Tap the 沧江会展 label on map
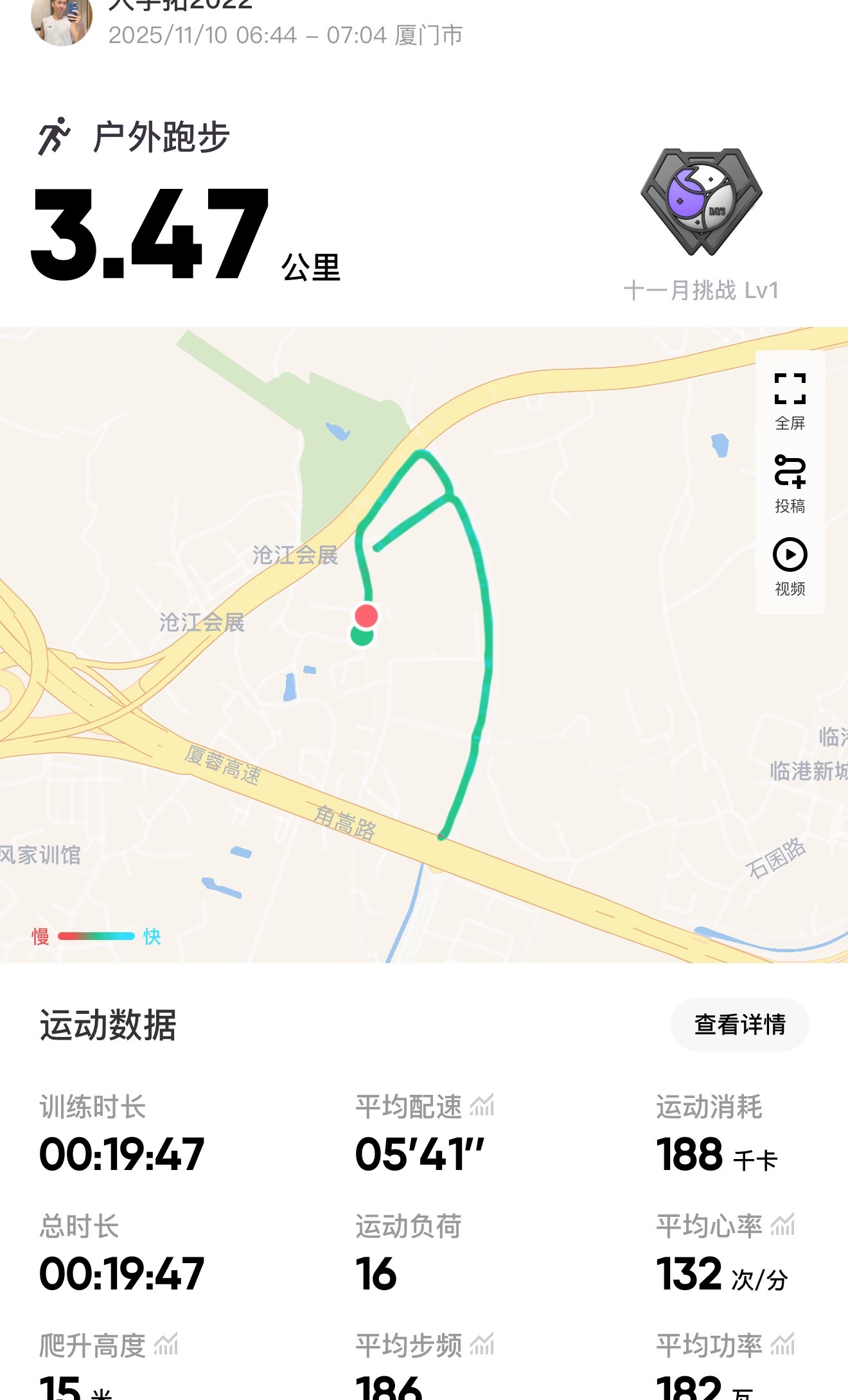 point(295,556)
